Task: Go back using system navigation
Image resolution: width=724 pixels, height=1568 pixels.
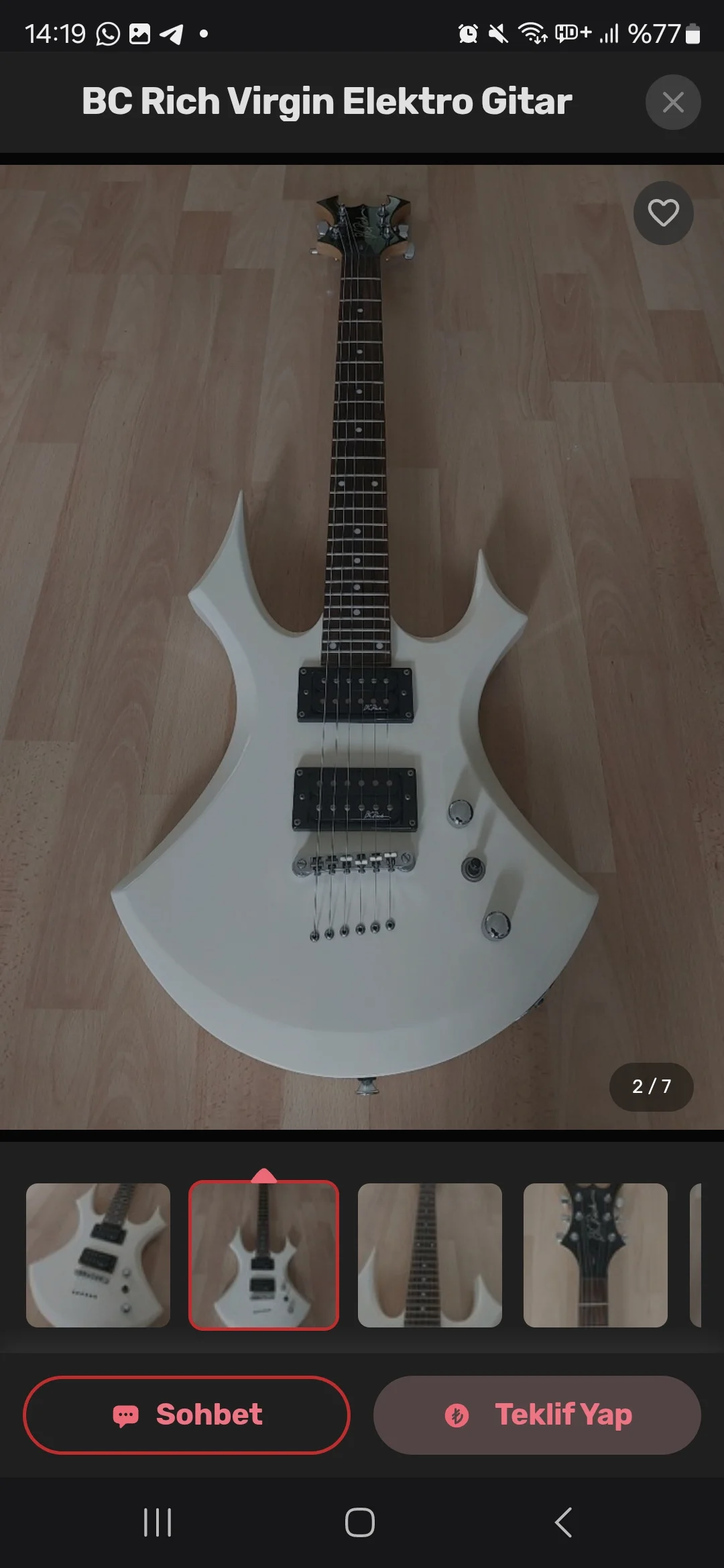Action: point(564,1522)
